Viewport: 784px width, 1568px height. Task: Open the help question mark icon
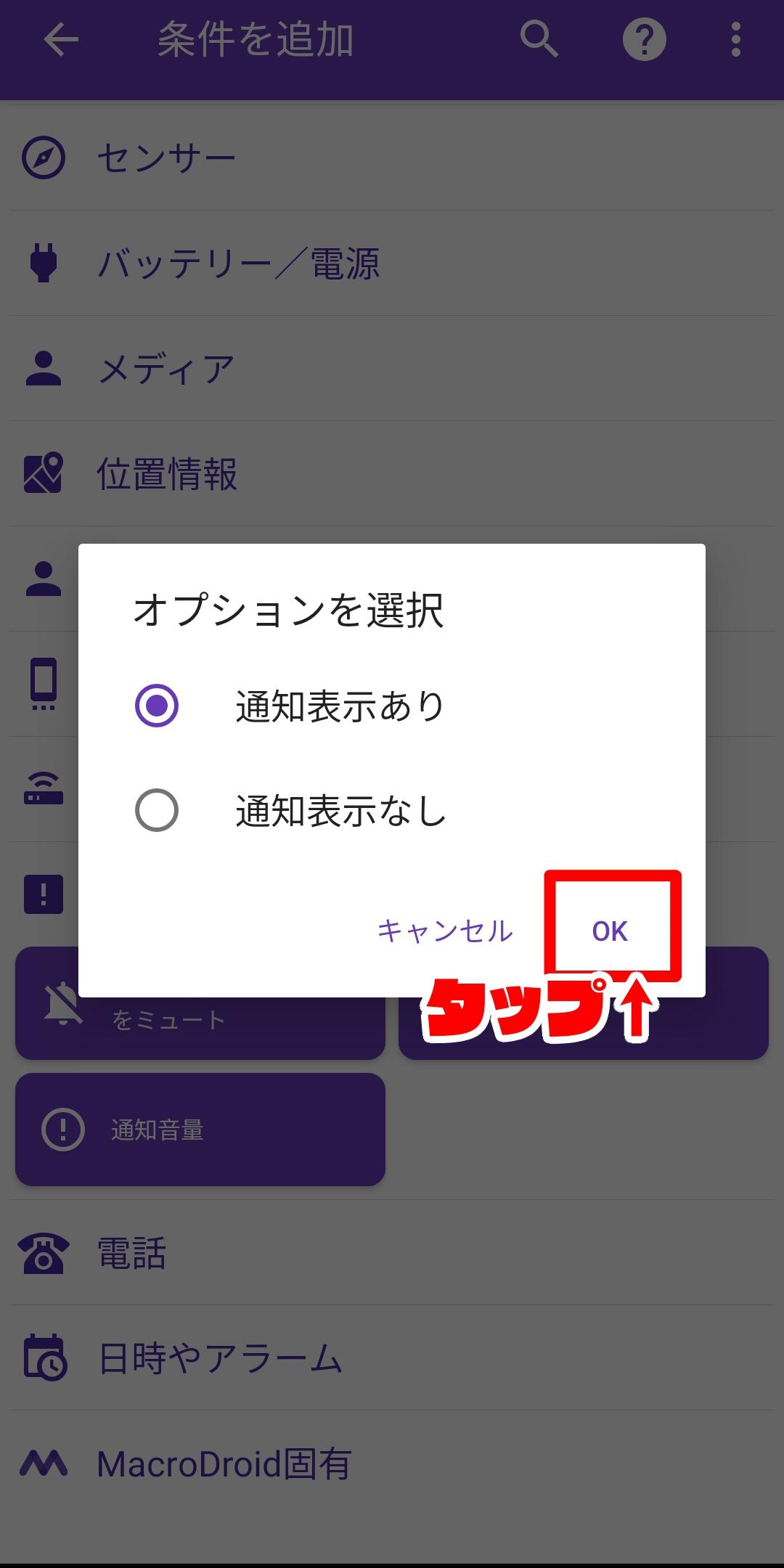click(645, 39)
